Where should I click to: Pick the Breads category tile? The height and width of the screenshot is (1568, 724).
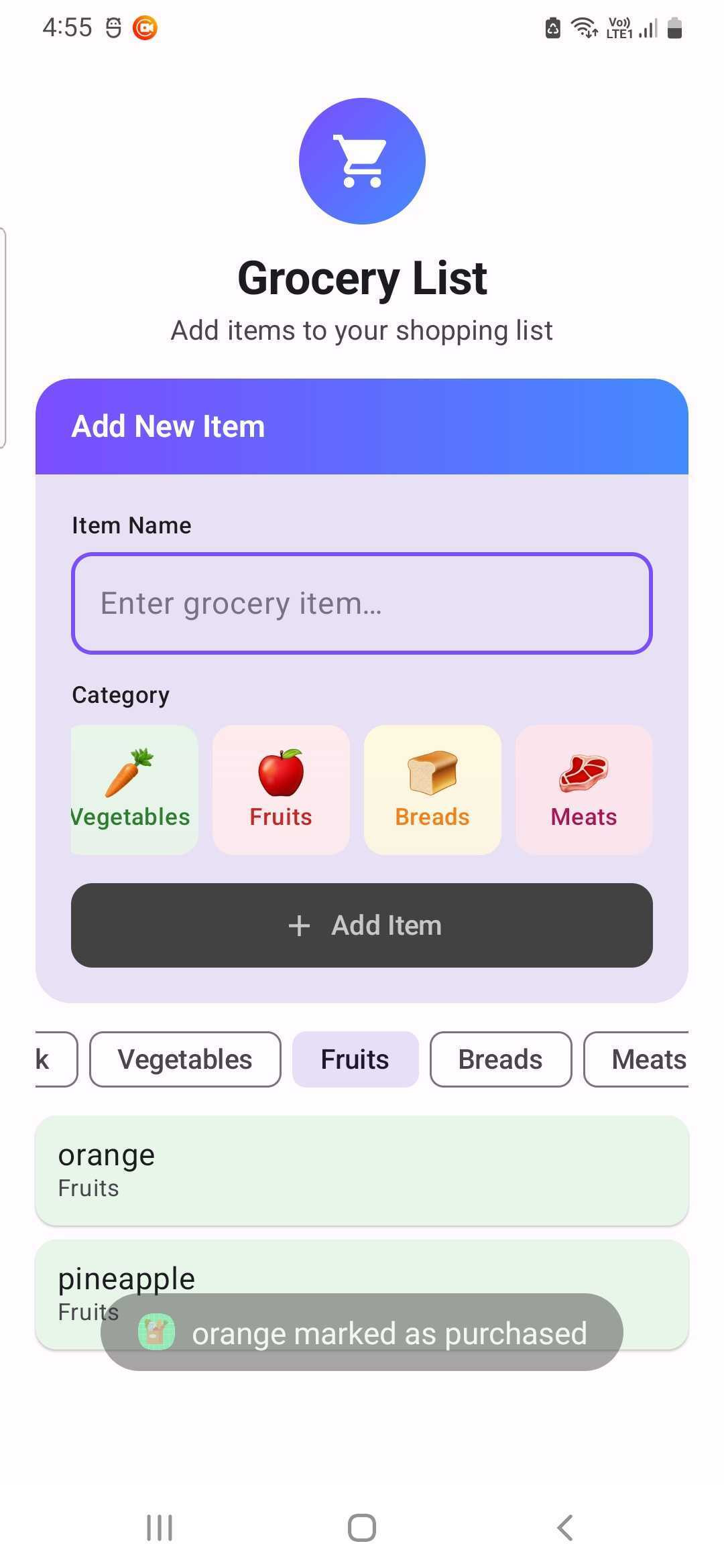coord(432,789)
